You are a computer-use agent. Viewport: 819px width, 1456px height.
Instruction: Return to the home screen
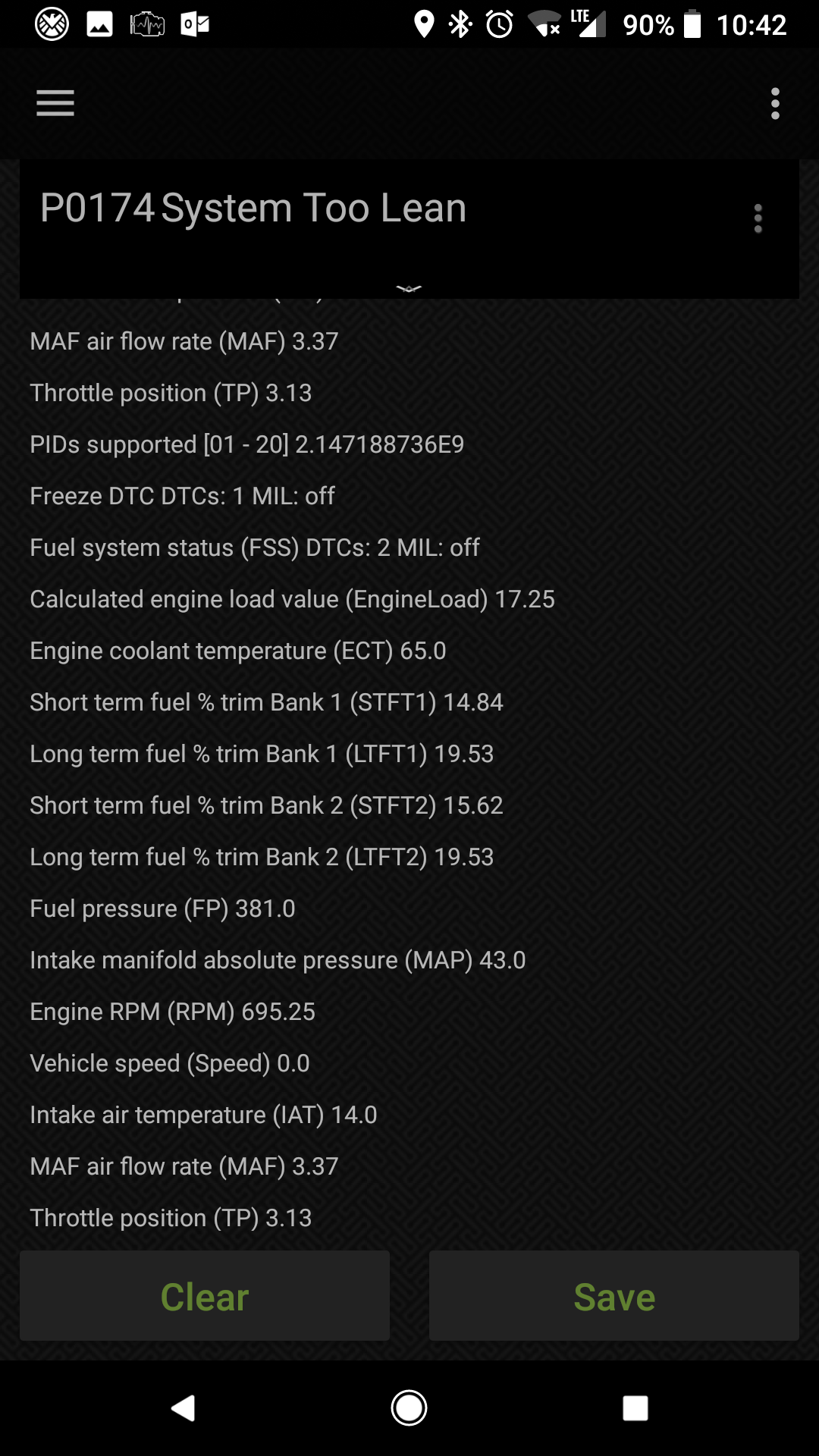pyautogui.click(x=409, y=1408)
